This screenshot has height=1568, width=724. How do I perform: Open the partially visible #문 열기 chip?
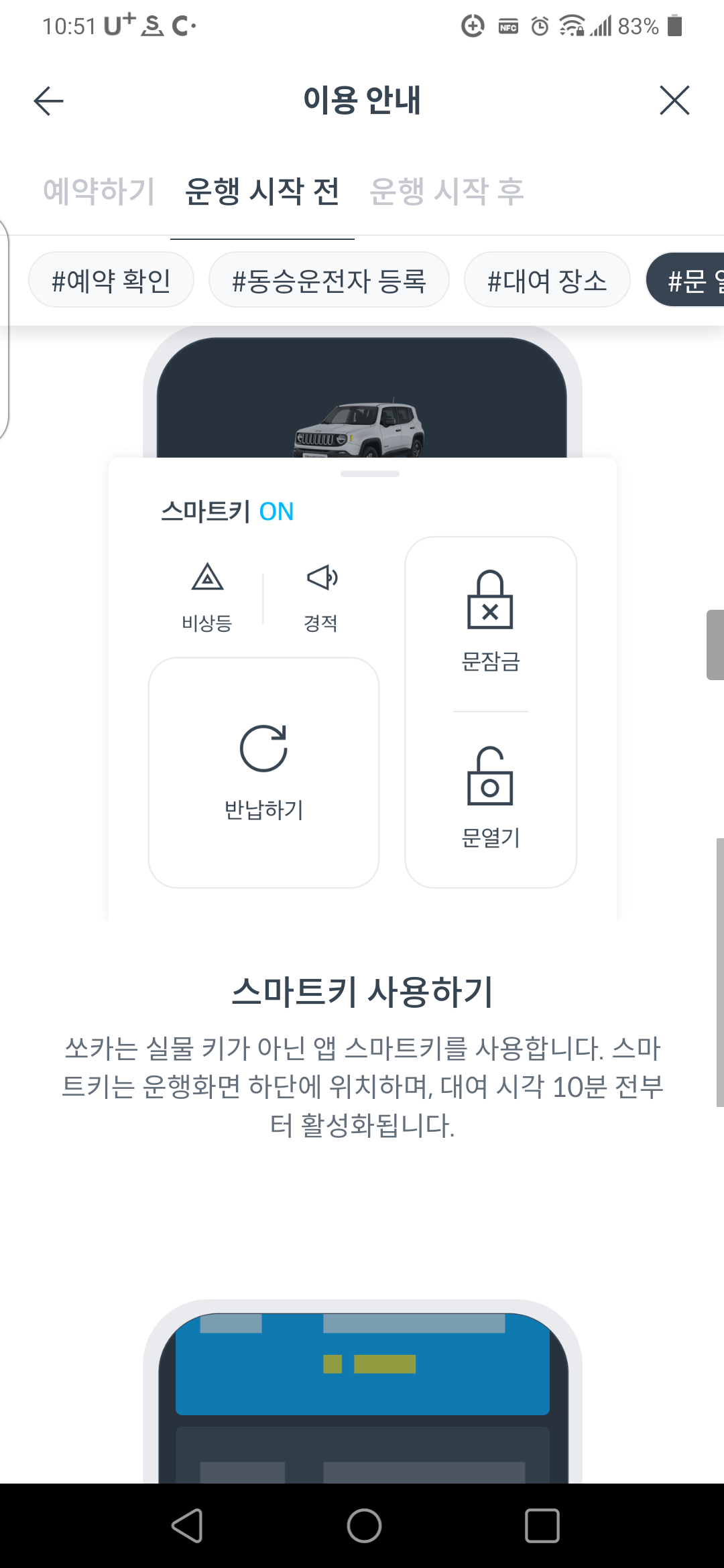[690, 279]
